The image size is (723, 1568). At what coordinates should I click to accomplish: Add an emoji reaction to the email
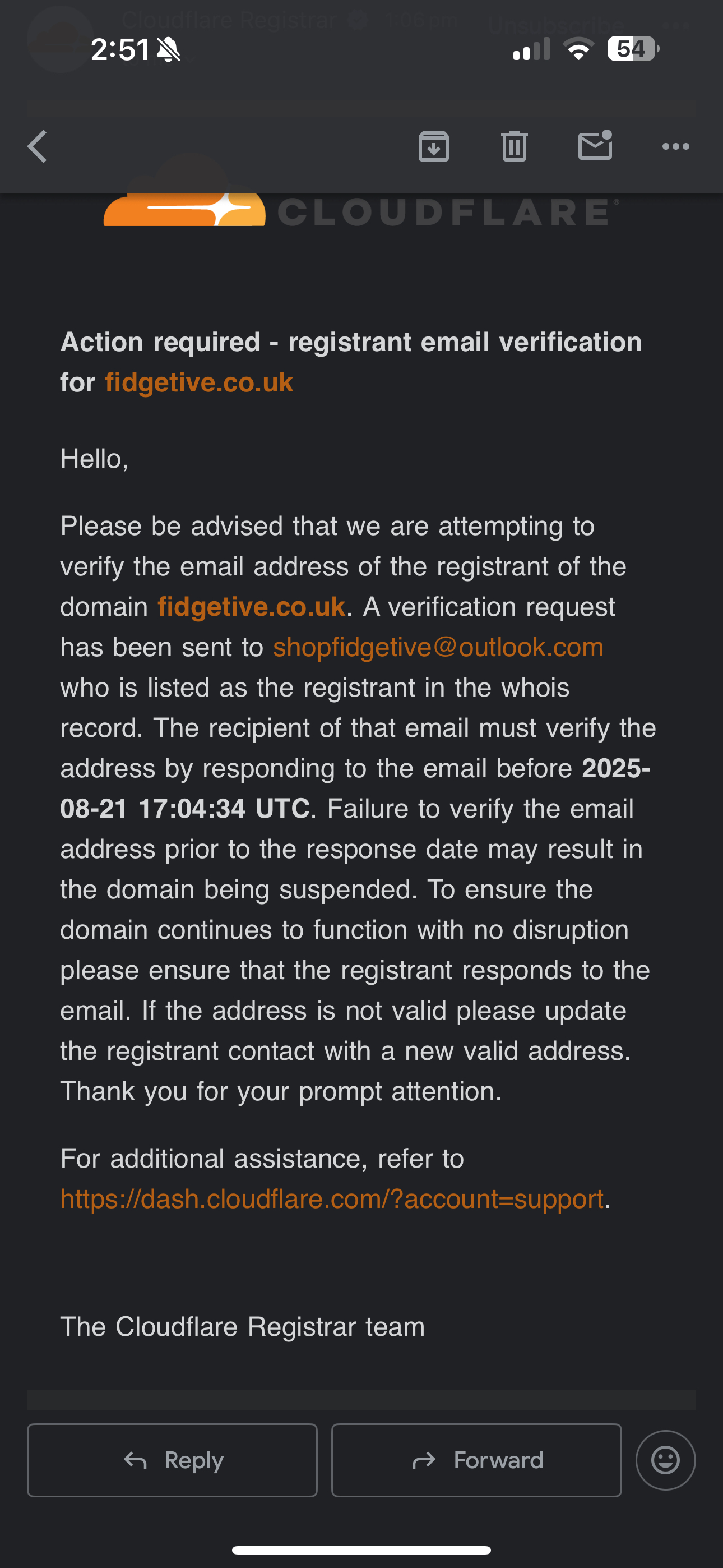(665, 1460)
